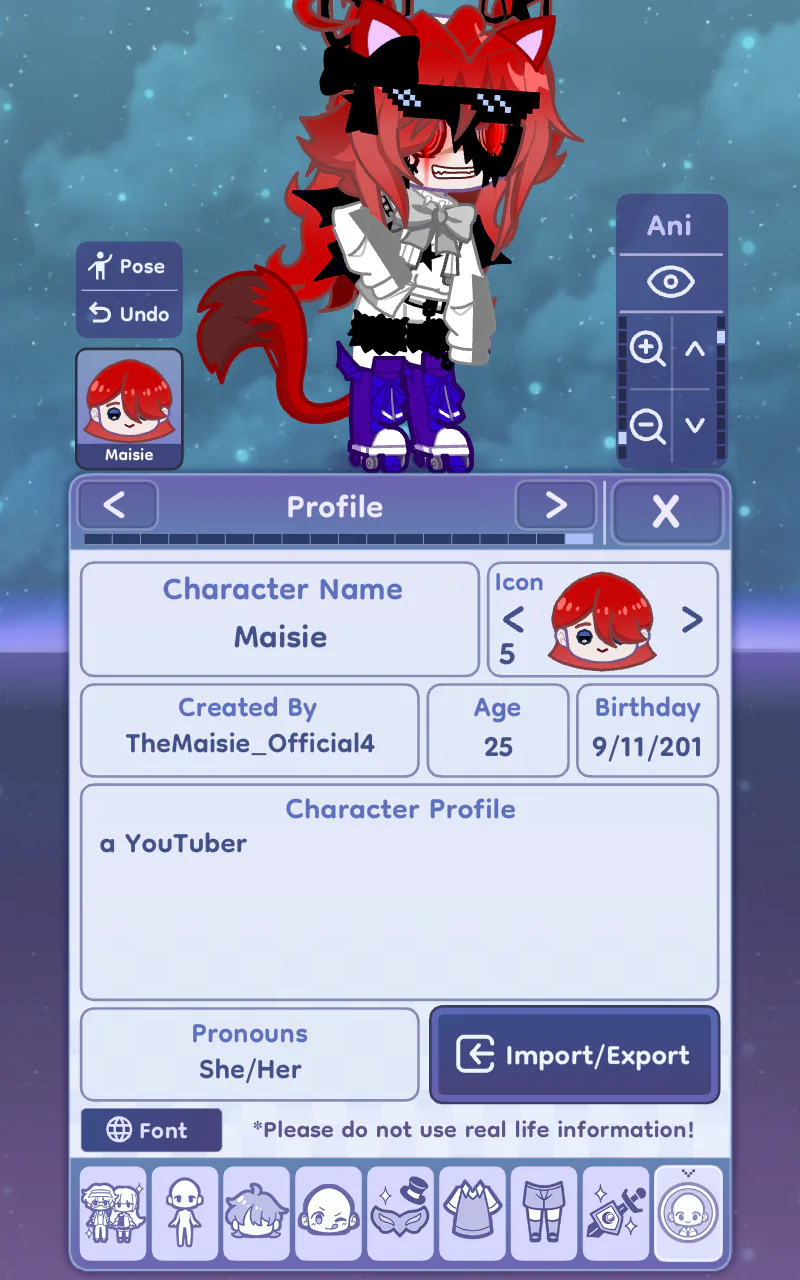Open the Pose menu
The height and width of the screenshot is (1280, 800).
[128, 267]
